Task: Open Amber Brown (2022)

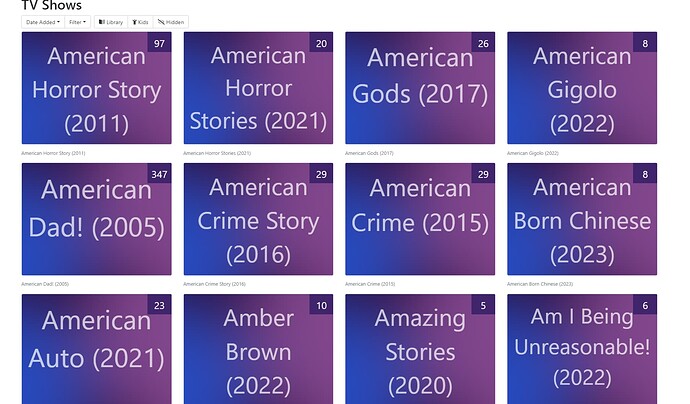Action: (258, 349)
